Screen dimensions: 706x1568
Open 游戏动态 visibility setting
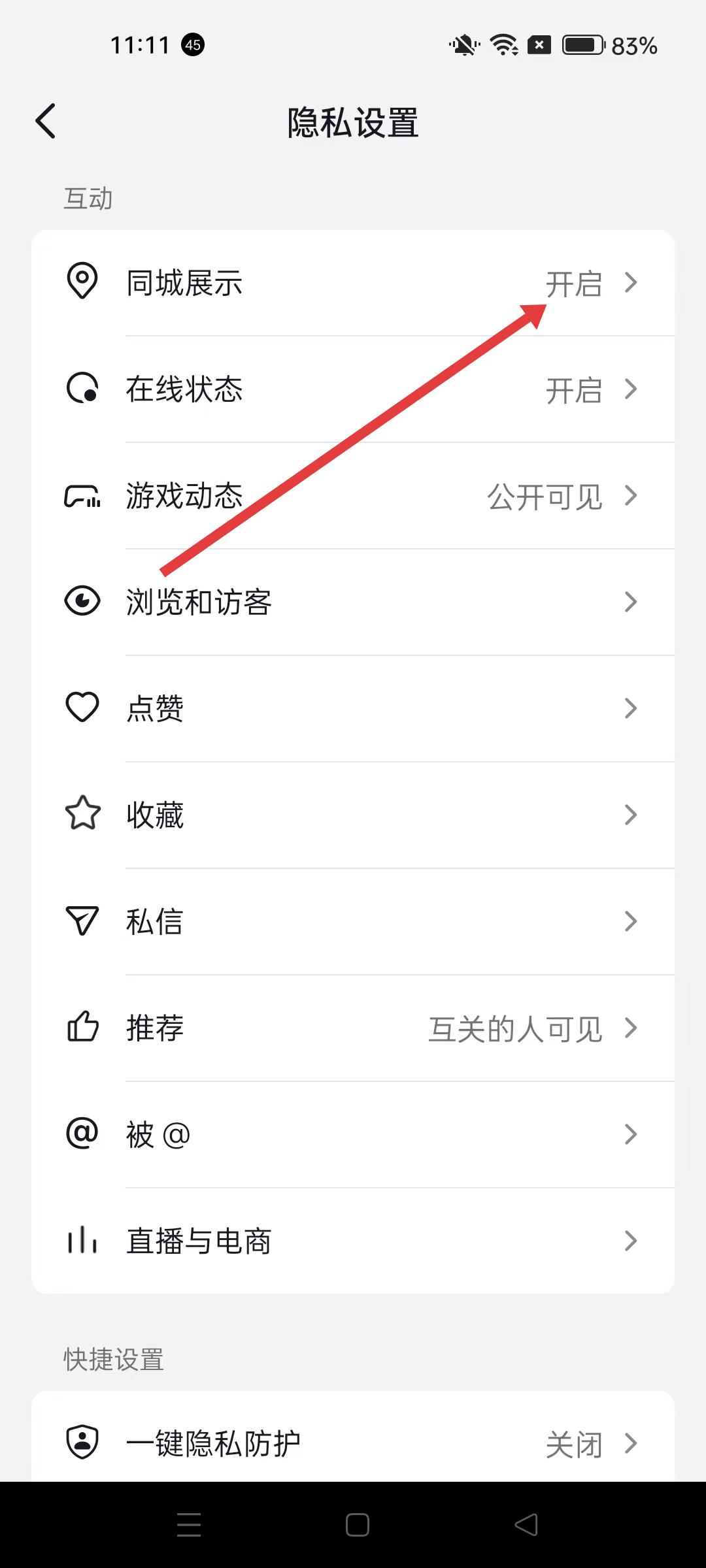pos(353,496)
